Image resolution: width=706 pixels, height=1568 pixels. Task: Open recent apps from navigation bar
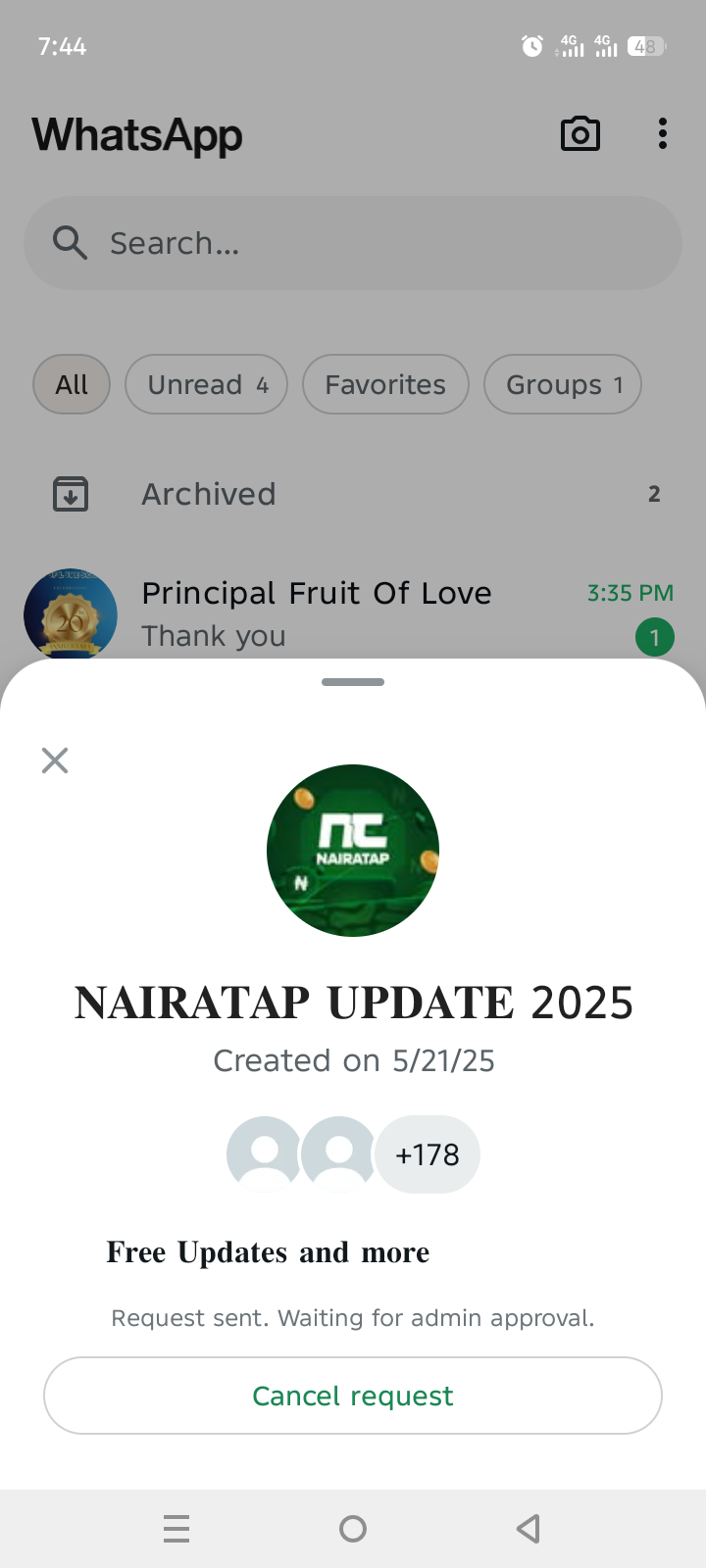tap(176, 1529)
